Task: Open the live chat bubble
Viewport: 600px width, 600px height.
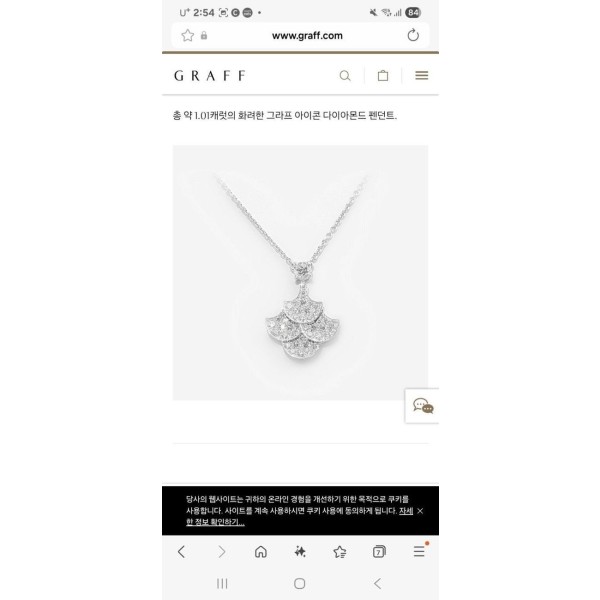Action: tap(422, 406)
